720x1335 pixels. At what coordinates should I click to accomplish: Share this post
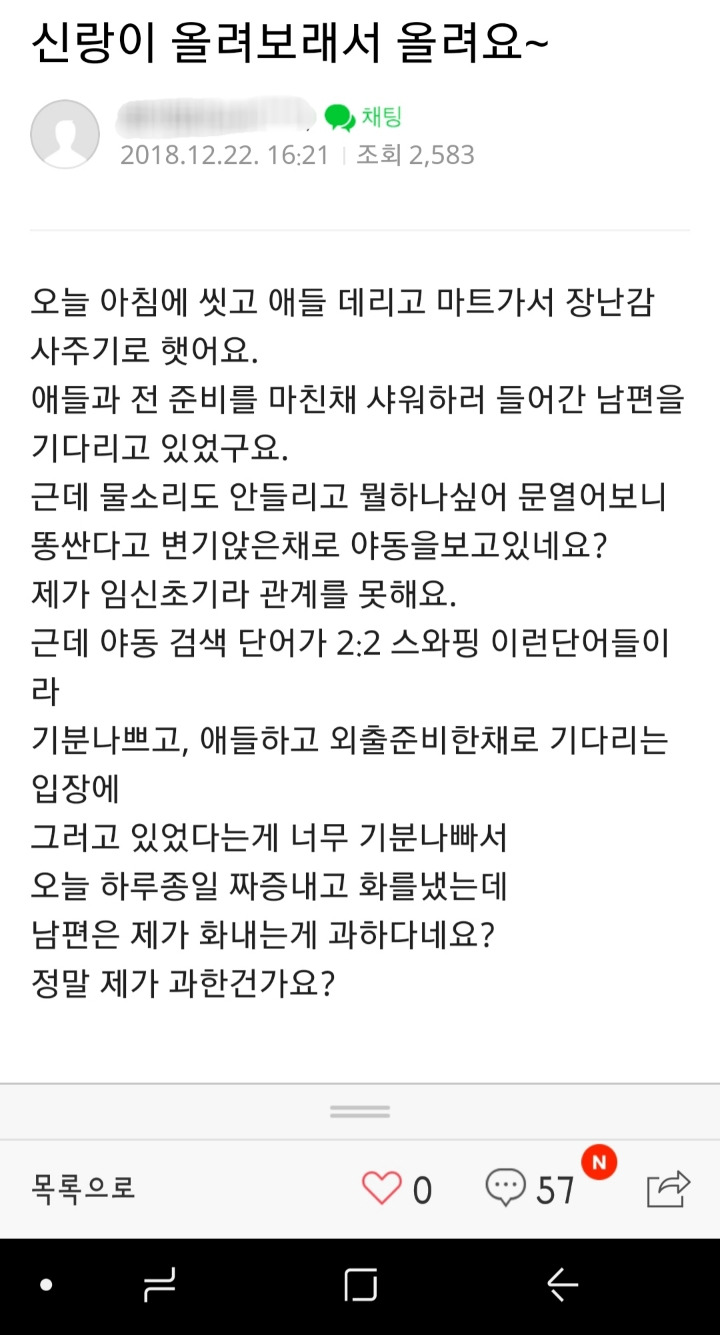click(668, 1188)
